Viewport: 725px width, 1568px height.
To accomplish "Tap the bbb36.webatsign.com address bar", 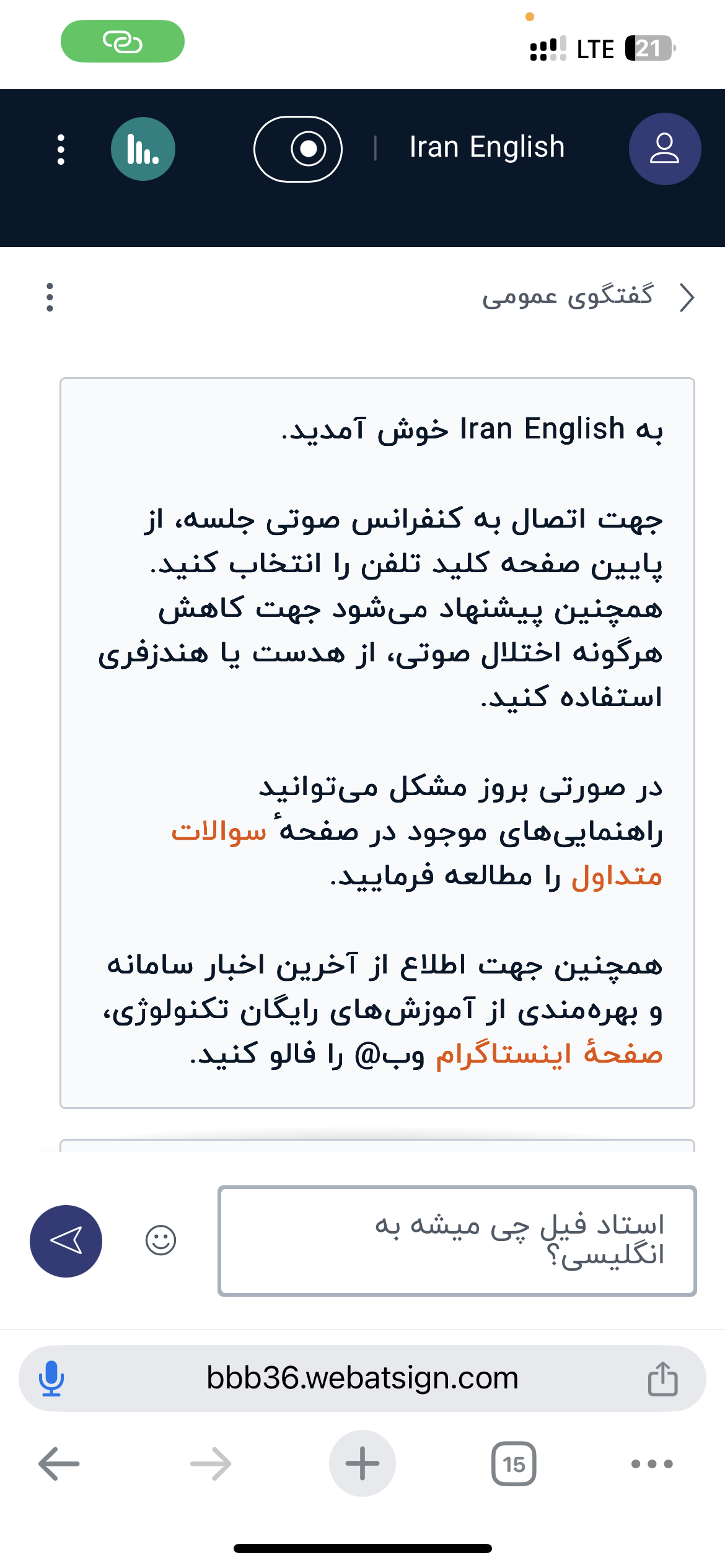I will [362, 1379].
